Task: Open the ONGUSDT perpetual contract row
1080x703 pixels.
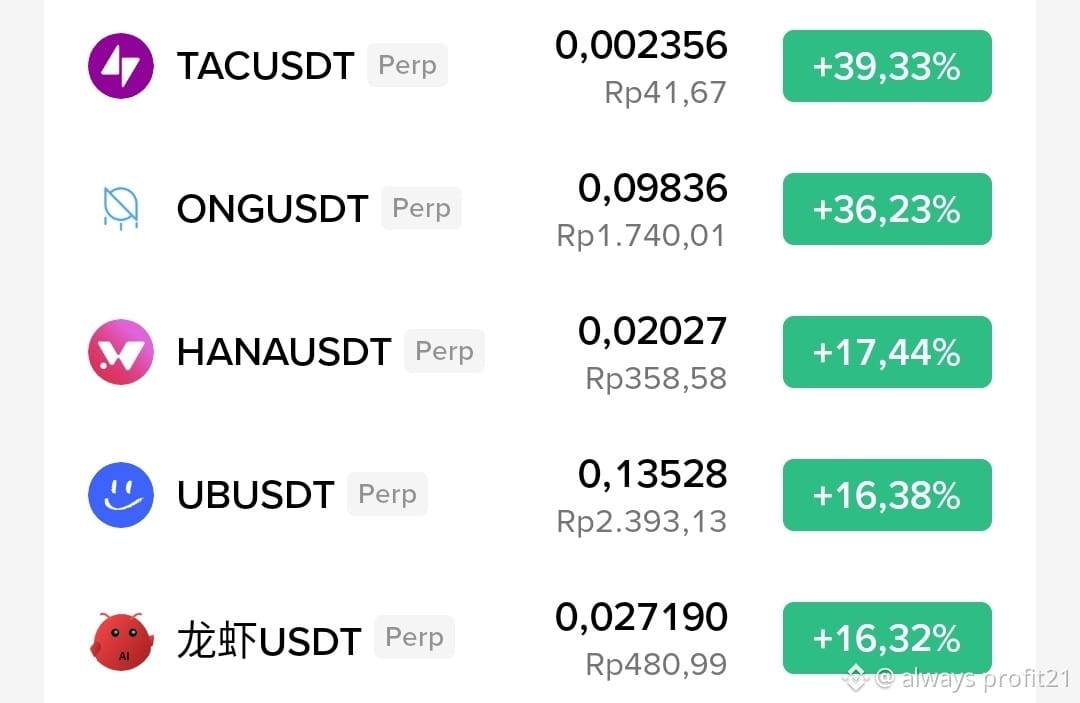Action: click(x=539, y=209)
